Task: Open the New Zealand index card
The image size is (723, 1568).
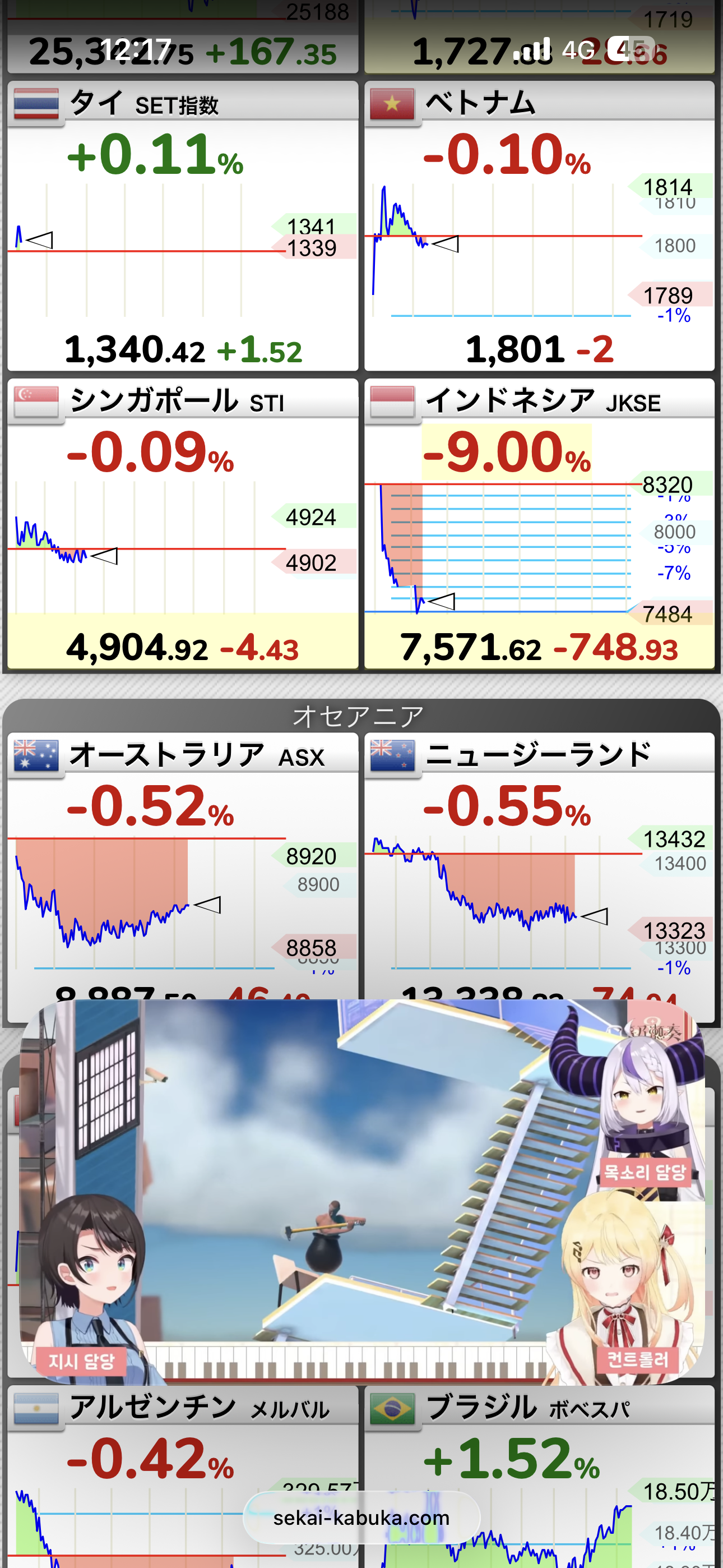Action: click(539, 864)
